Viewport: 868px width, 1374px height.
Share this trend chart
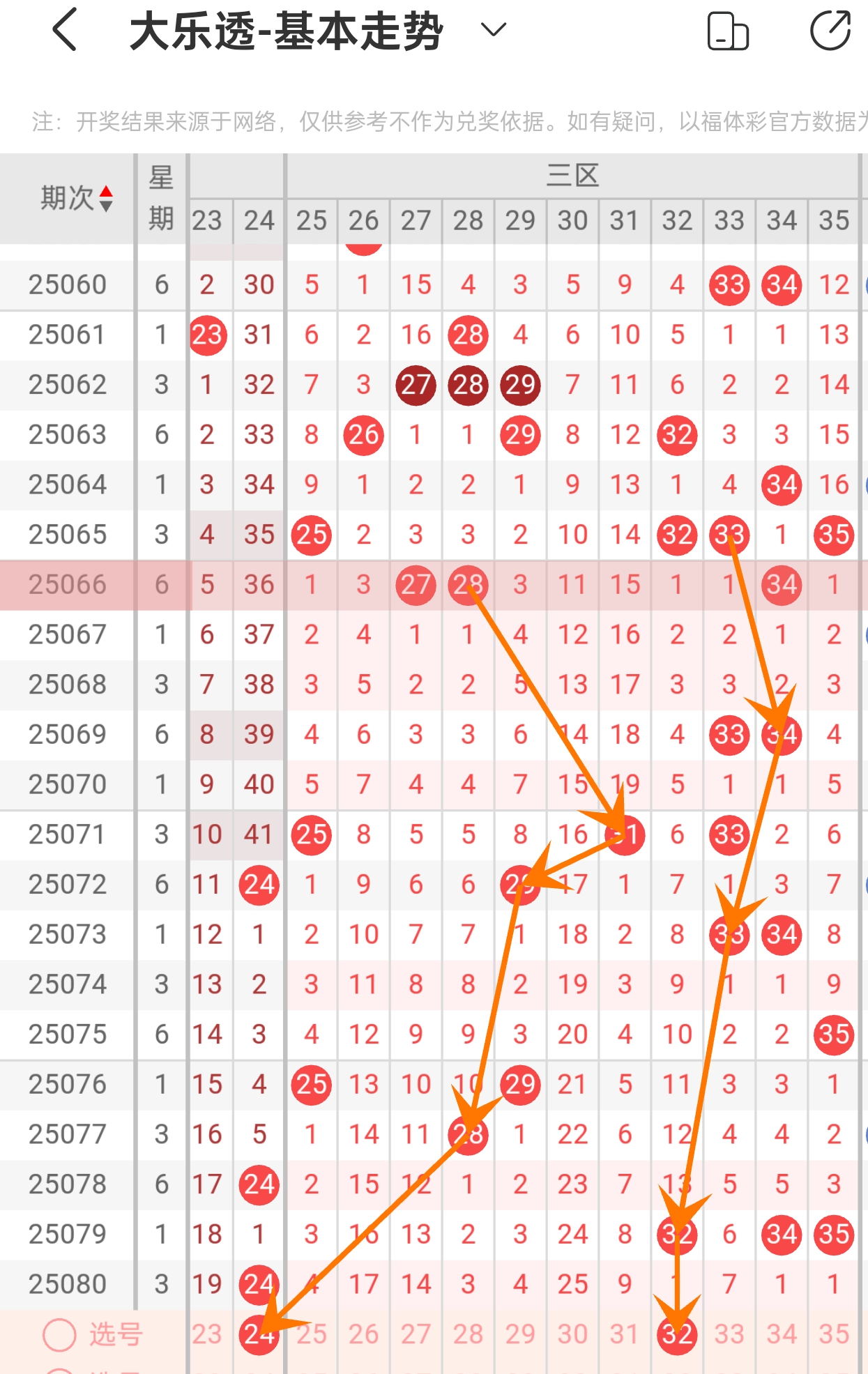830,31
